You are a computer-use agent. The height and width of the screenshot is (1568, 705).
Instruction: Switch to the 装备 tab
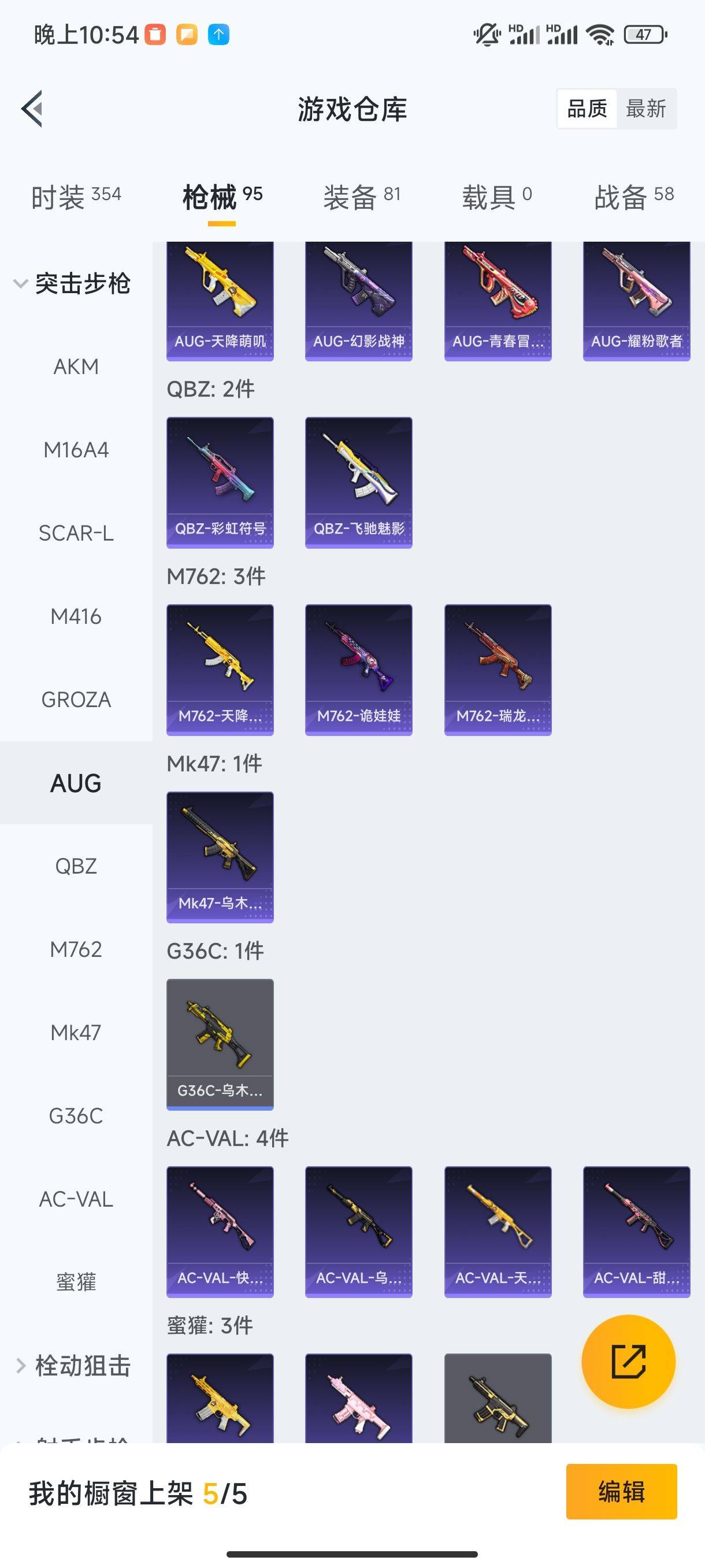[x=361, y=197]
